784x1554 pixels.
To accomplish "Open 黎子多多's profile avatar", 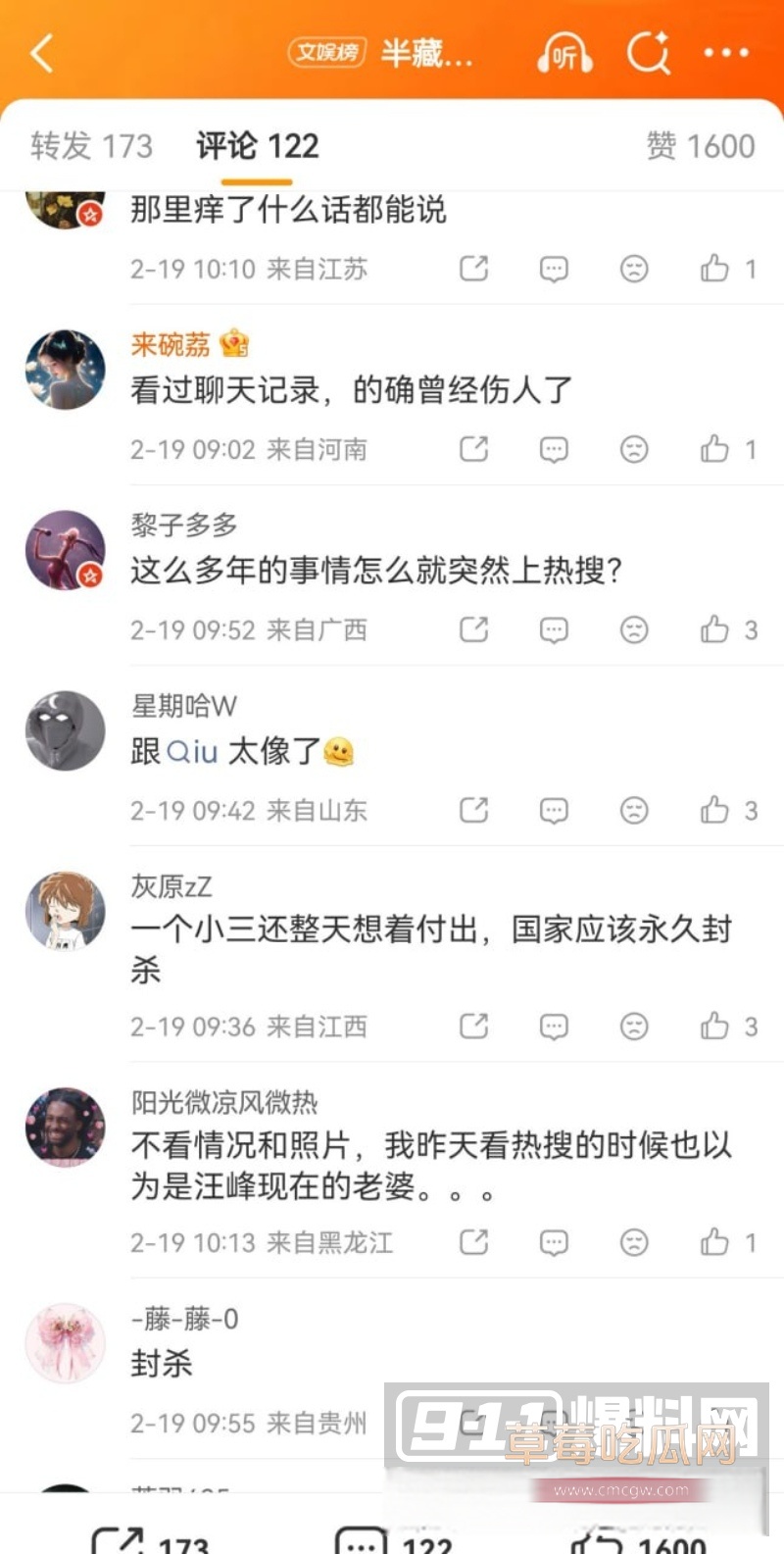I will [x=65, y=550].
